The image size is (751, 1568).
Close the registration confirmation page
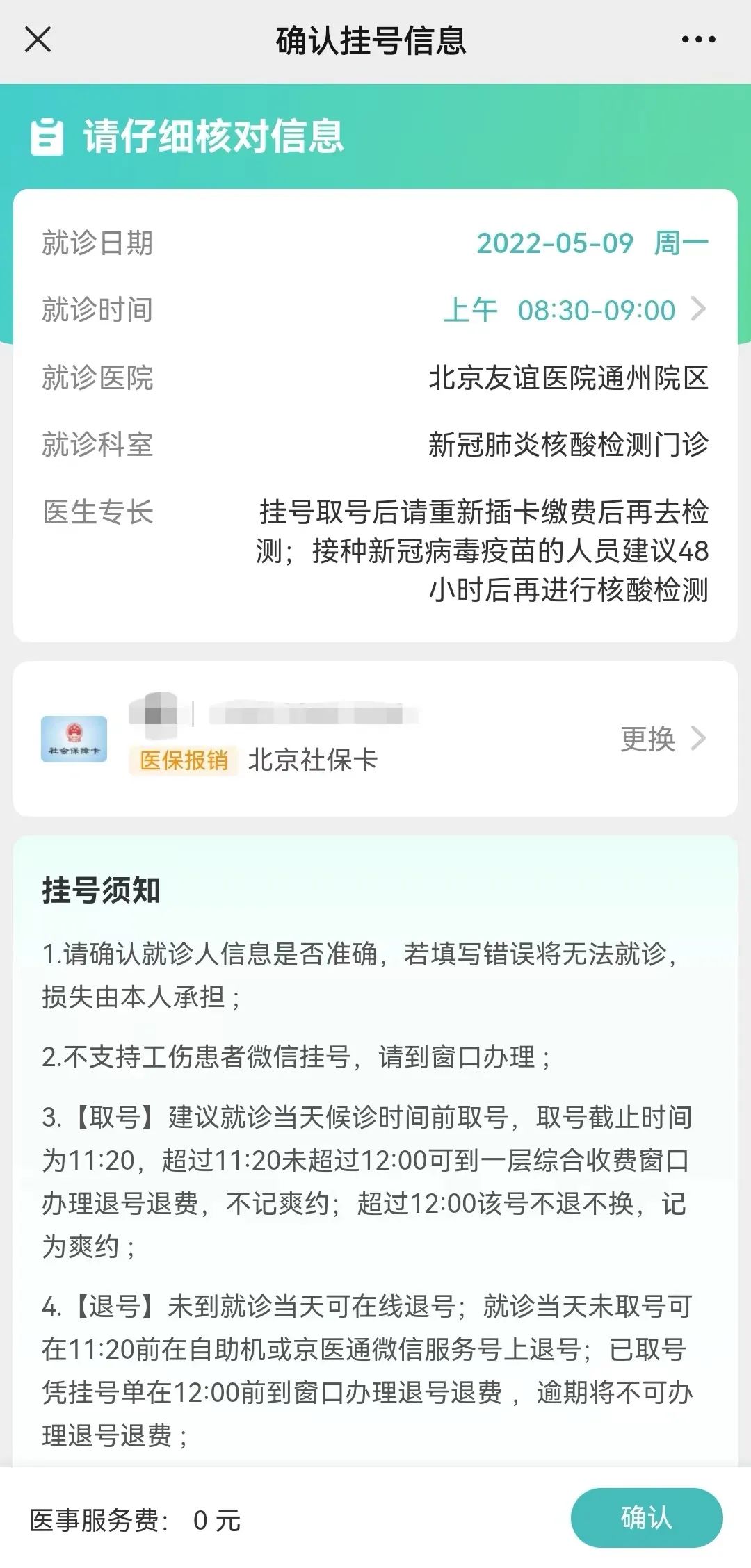[x=38, y=40]
